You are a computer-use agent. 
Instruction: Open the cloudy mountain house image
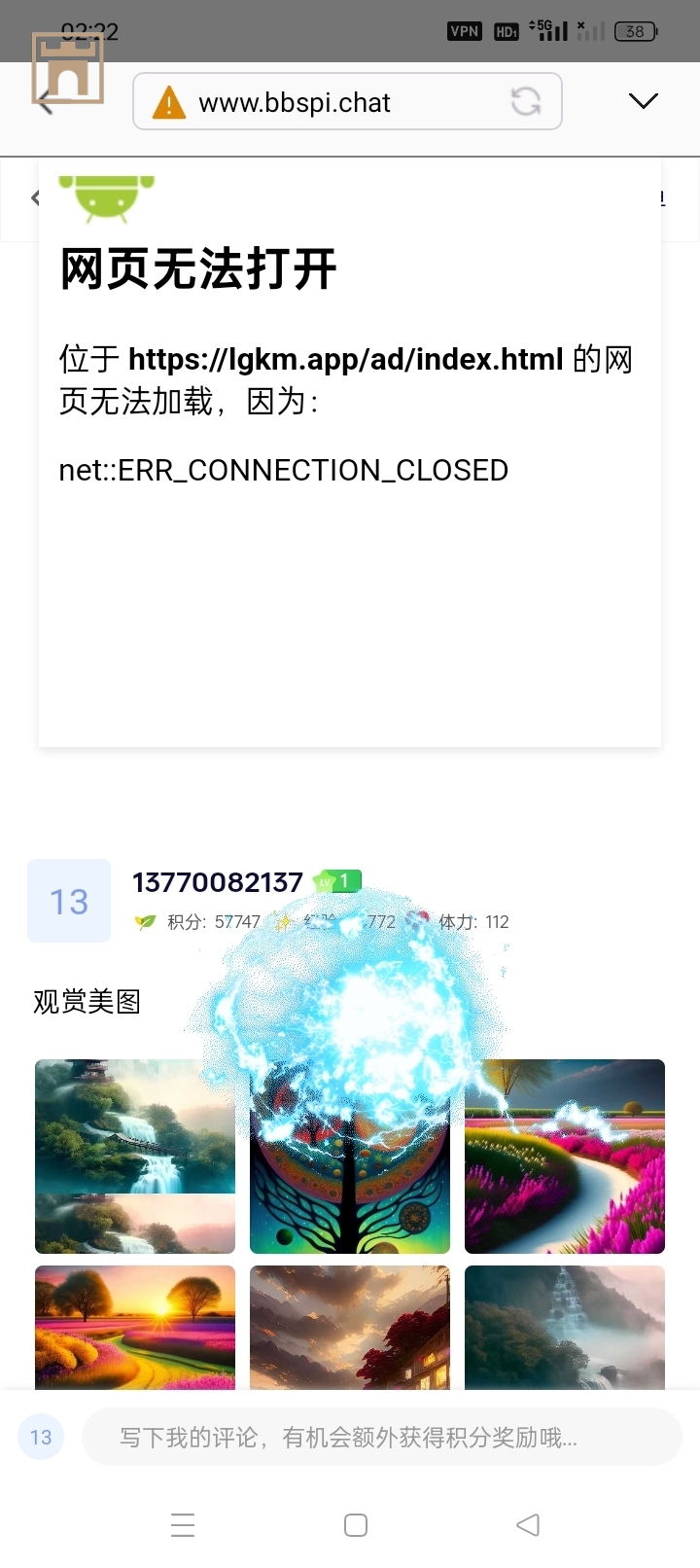[x=349, y=1327]
